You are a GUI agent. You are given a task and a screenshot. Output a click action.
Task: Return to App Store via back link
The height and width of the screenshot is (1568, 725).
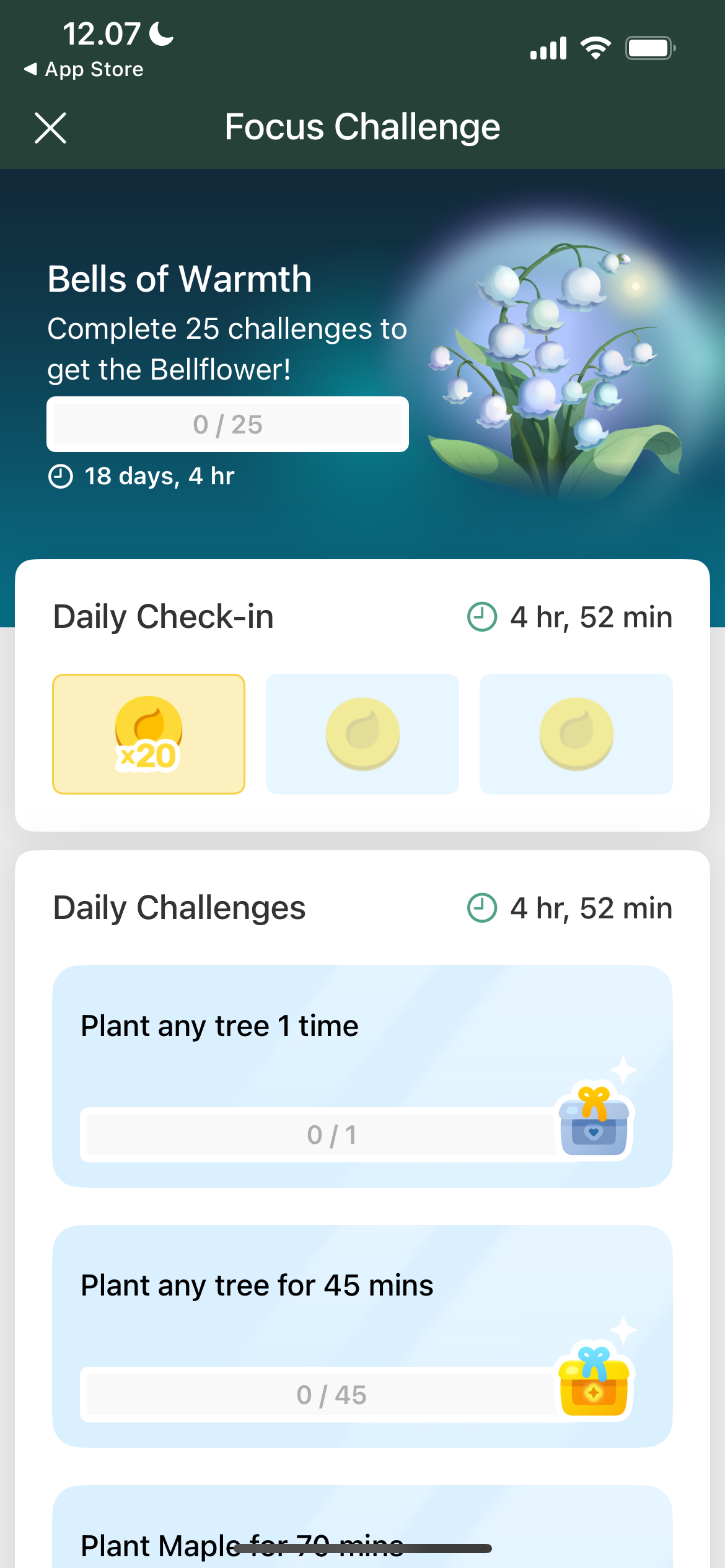[x=84, y=69]
